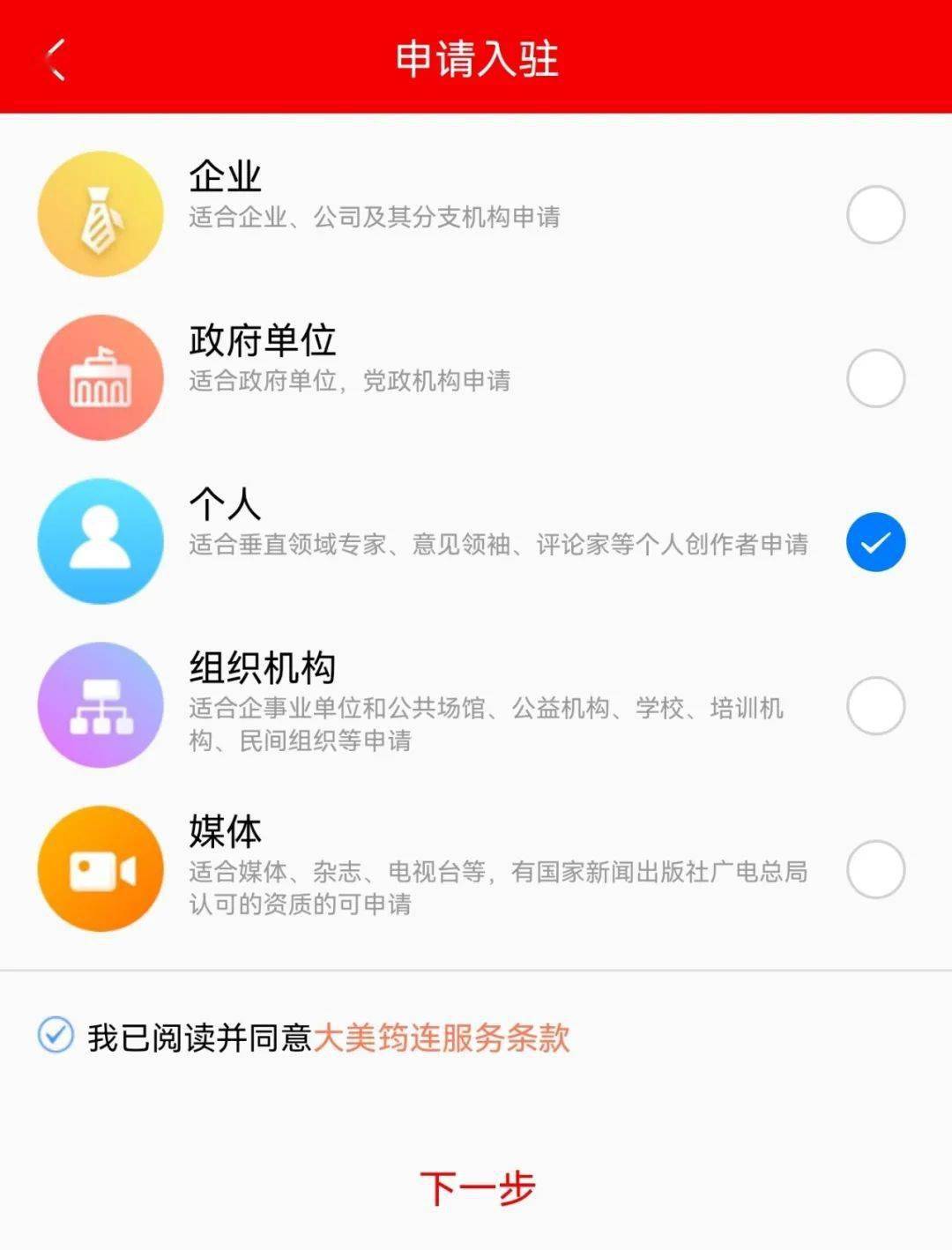Proceed with the 下一步 button

(x=477, y=1188)
